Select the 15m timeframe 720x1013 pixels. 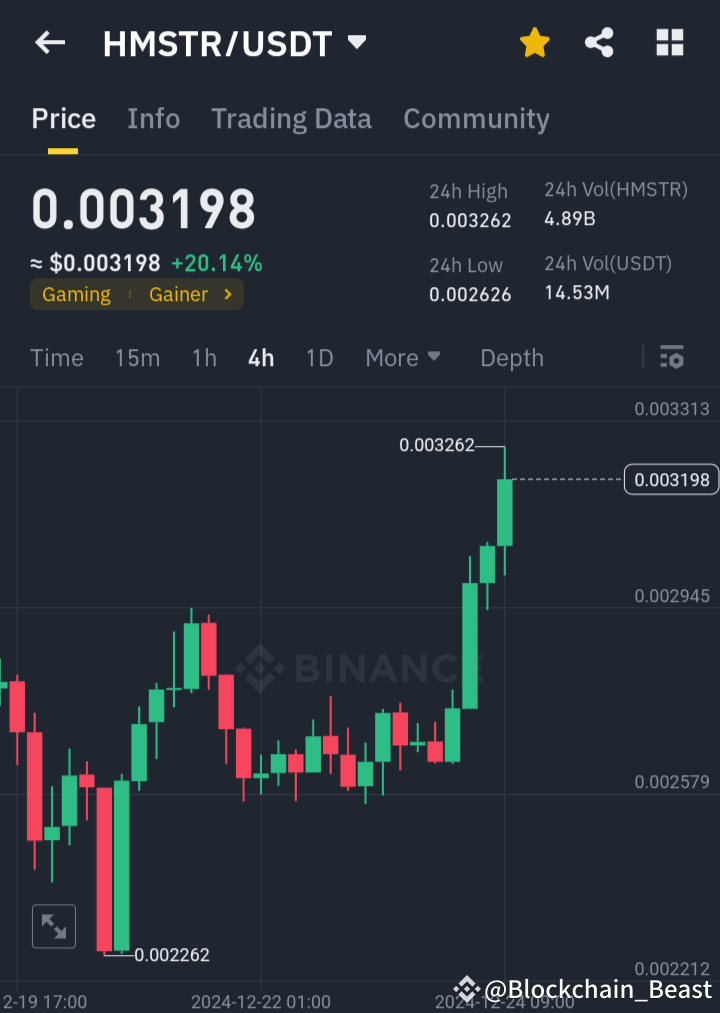tap(137, 357)
